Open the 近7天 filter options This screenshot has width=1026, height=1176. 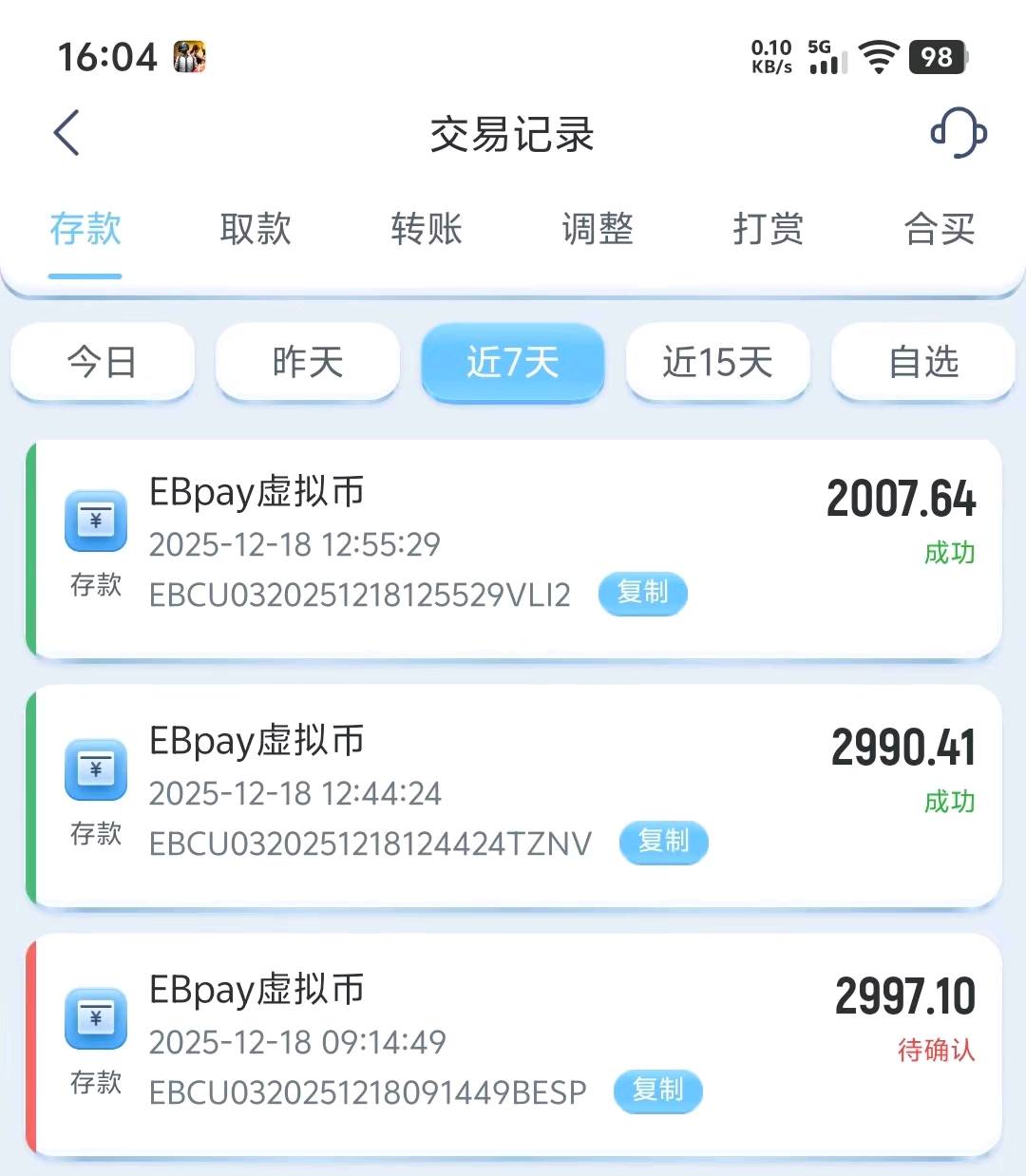coord(512,363)
